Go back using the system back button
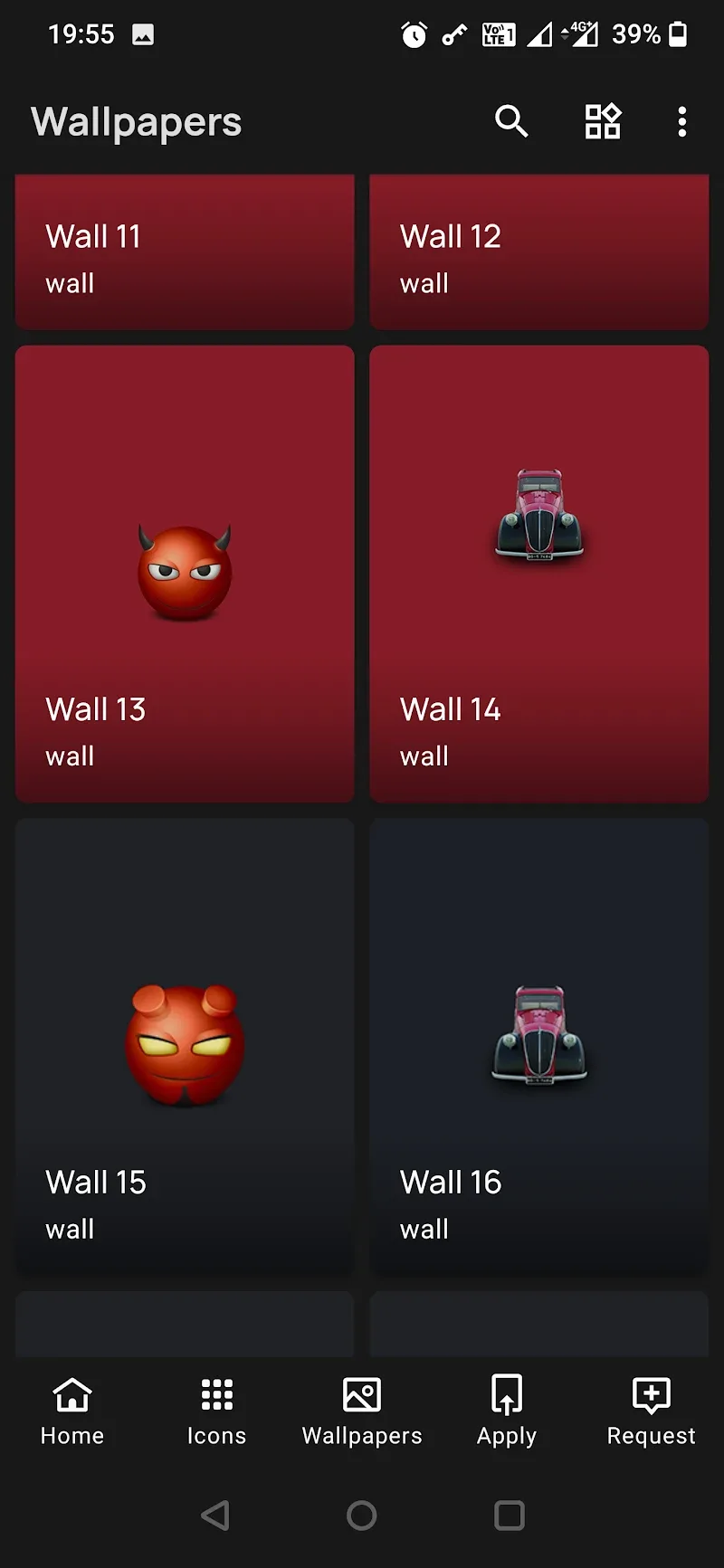Viewport: 724px width, 1568px height. [215, 1516]
